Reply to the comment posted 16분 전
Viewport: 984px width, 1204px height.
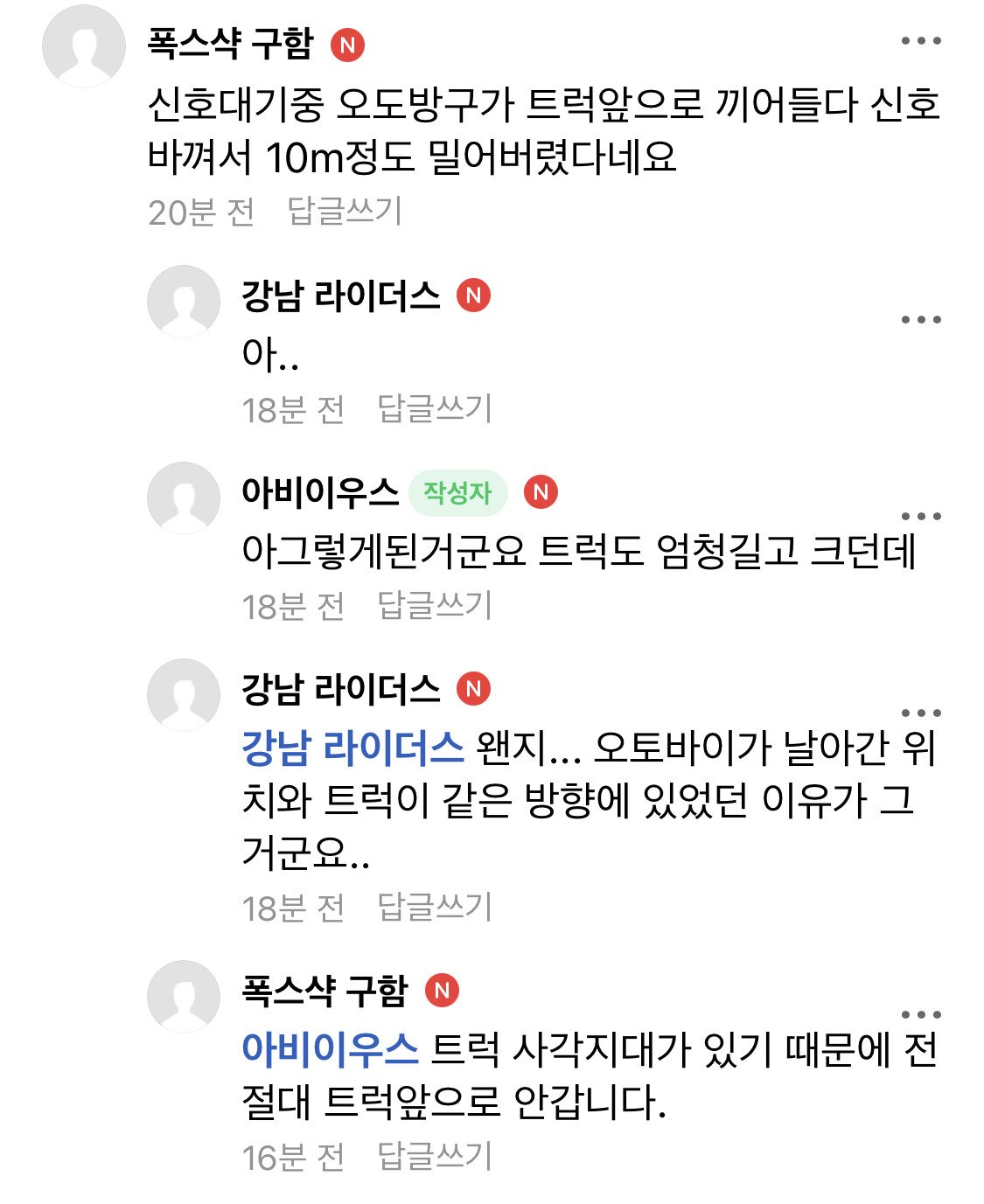coord(435,1157)
